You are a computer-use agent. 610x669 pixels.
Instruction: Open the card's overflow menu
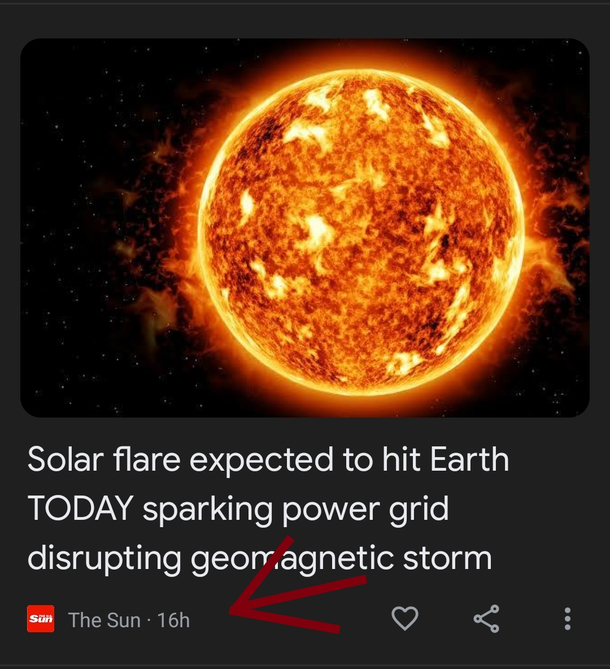567,619
